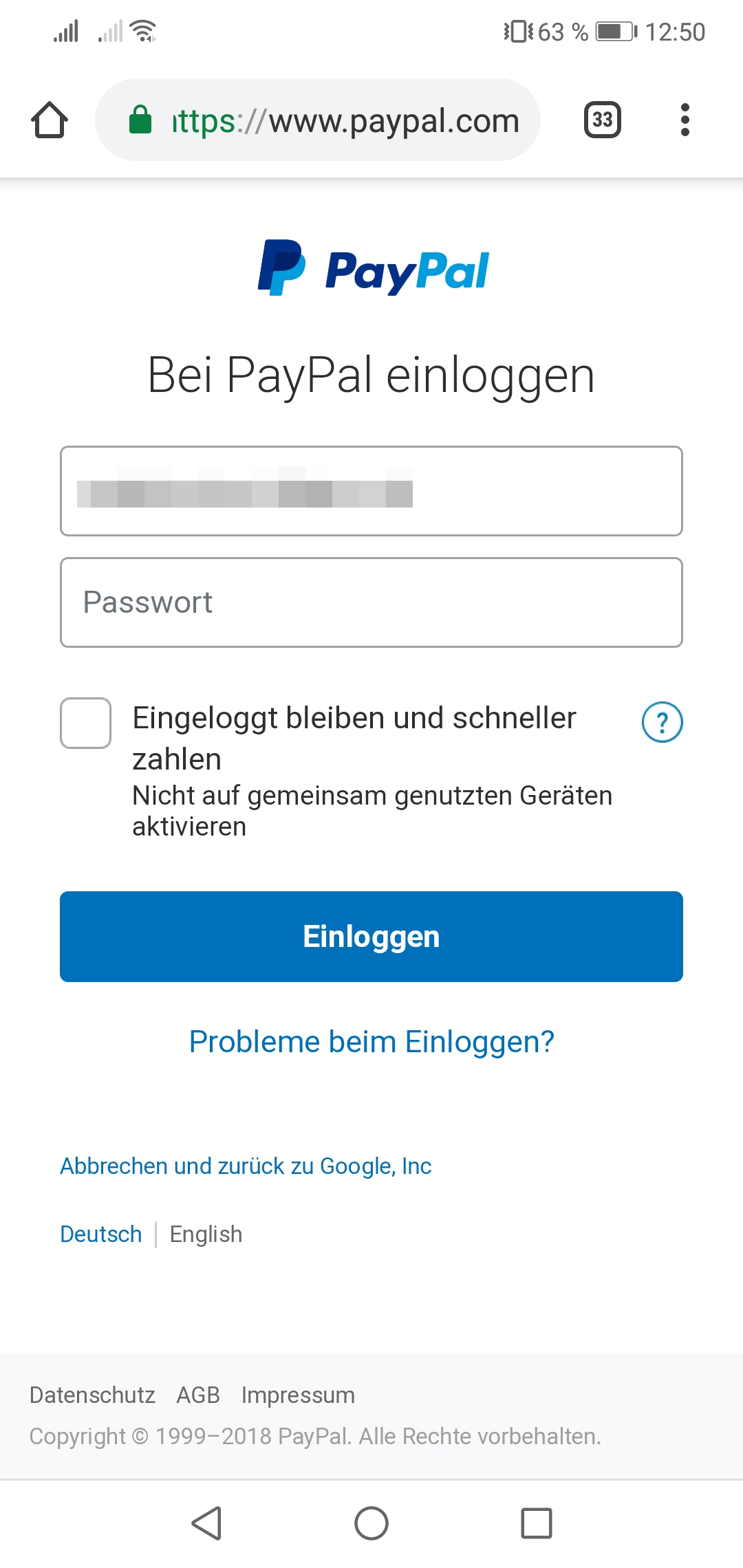Open Probleme beim Einloggen link
The width and height of the screenshot is (743, 1568).
coord(371,1042)
